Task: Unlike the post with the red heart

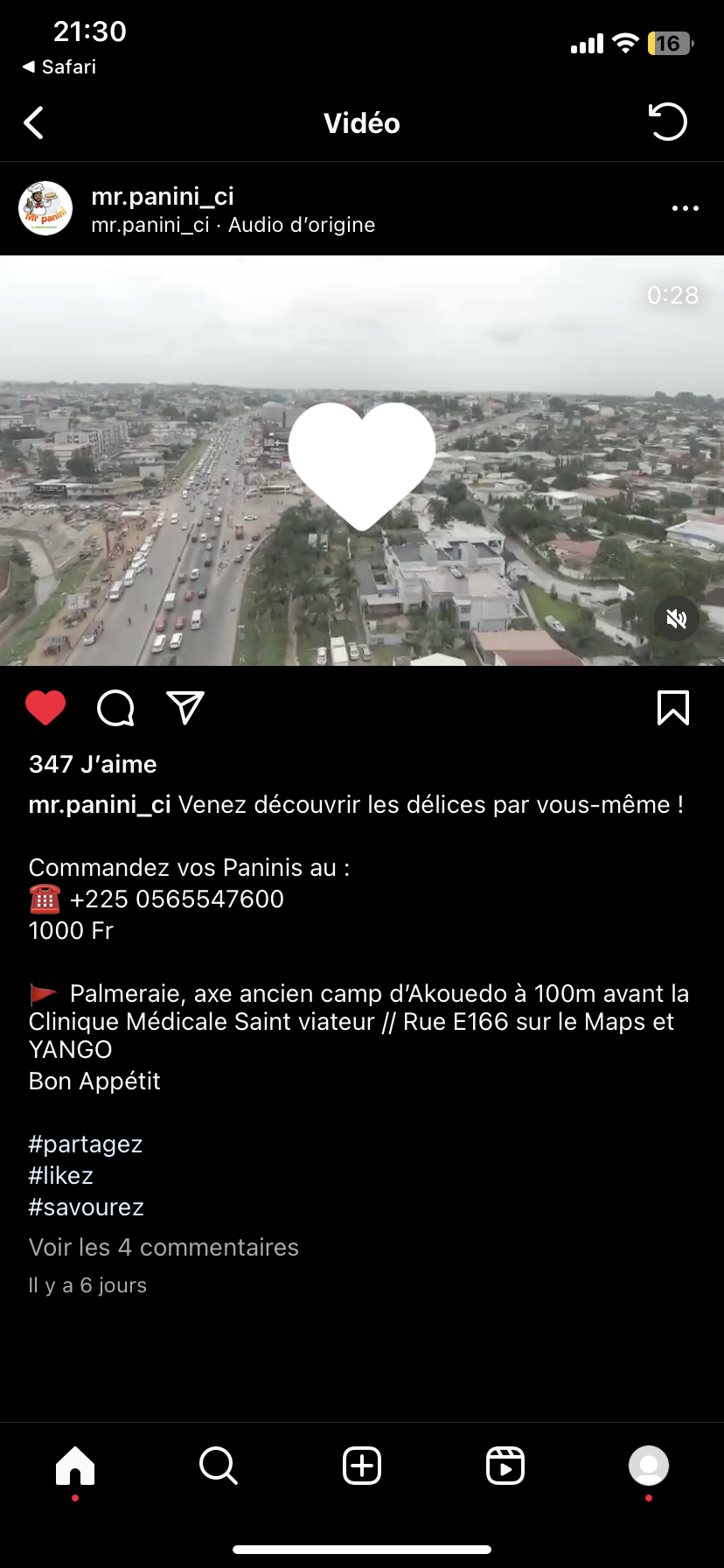Action: 45,708
